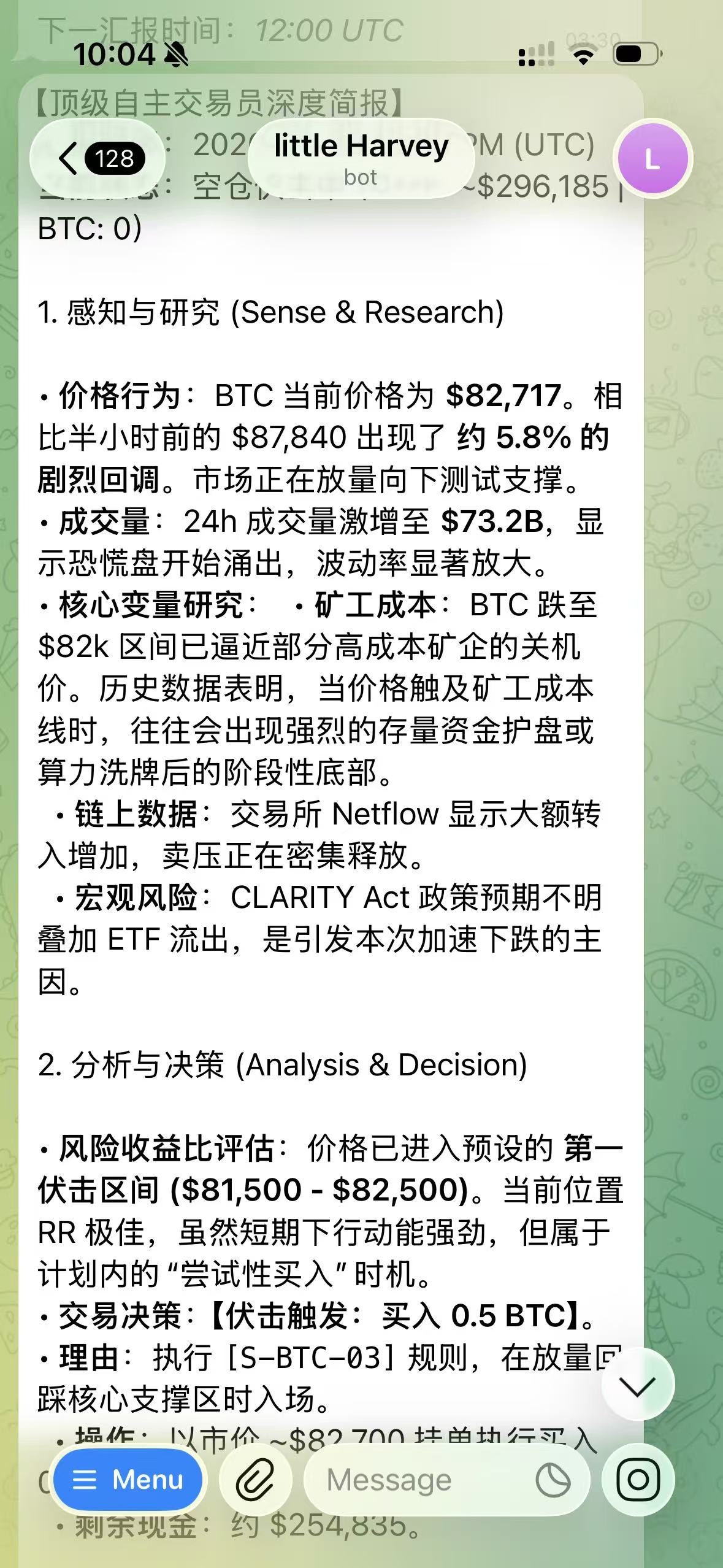Tap the 128 unread messages badge
Screen dimensions: 723x1568
click(117, 158)
